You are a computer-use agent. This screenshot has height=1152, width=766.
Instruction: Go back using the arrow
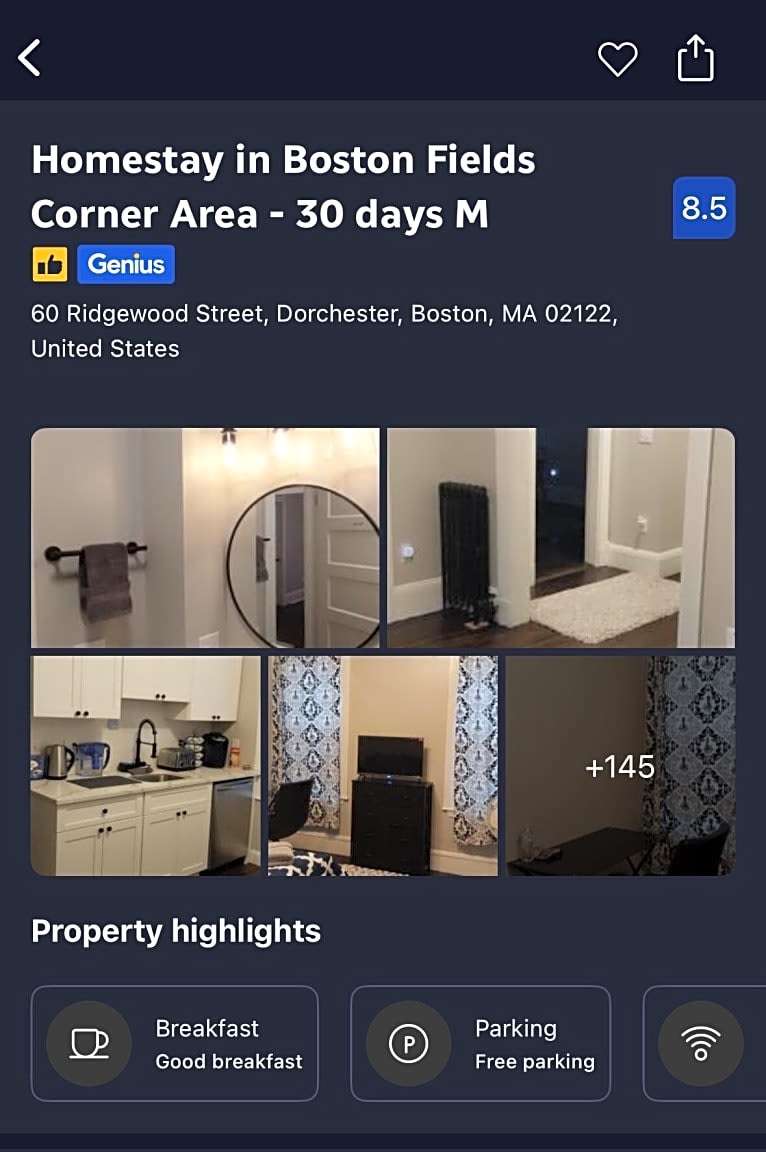(30, 58)
